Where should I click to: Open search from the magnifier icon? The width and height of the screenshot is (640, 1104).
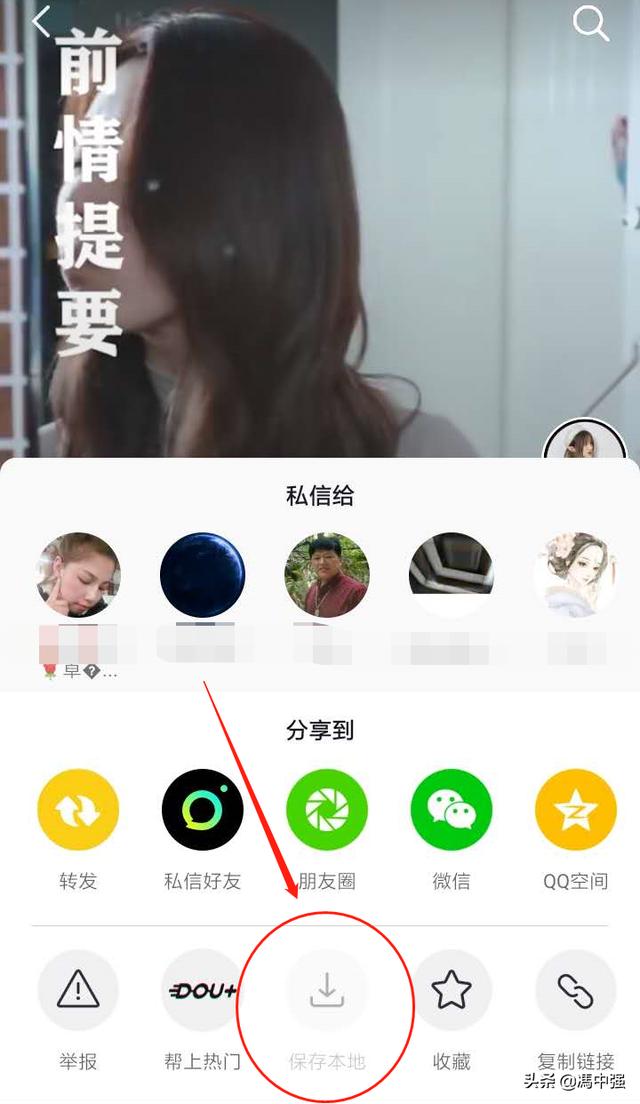click(x=591, y=24)
